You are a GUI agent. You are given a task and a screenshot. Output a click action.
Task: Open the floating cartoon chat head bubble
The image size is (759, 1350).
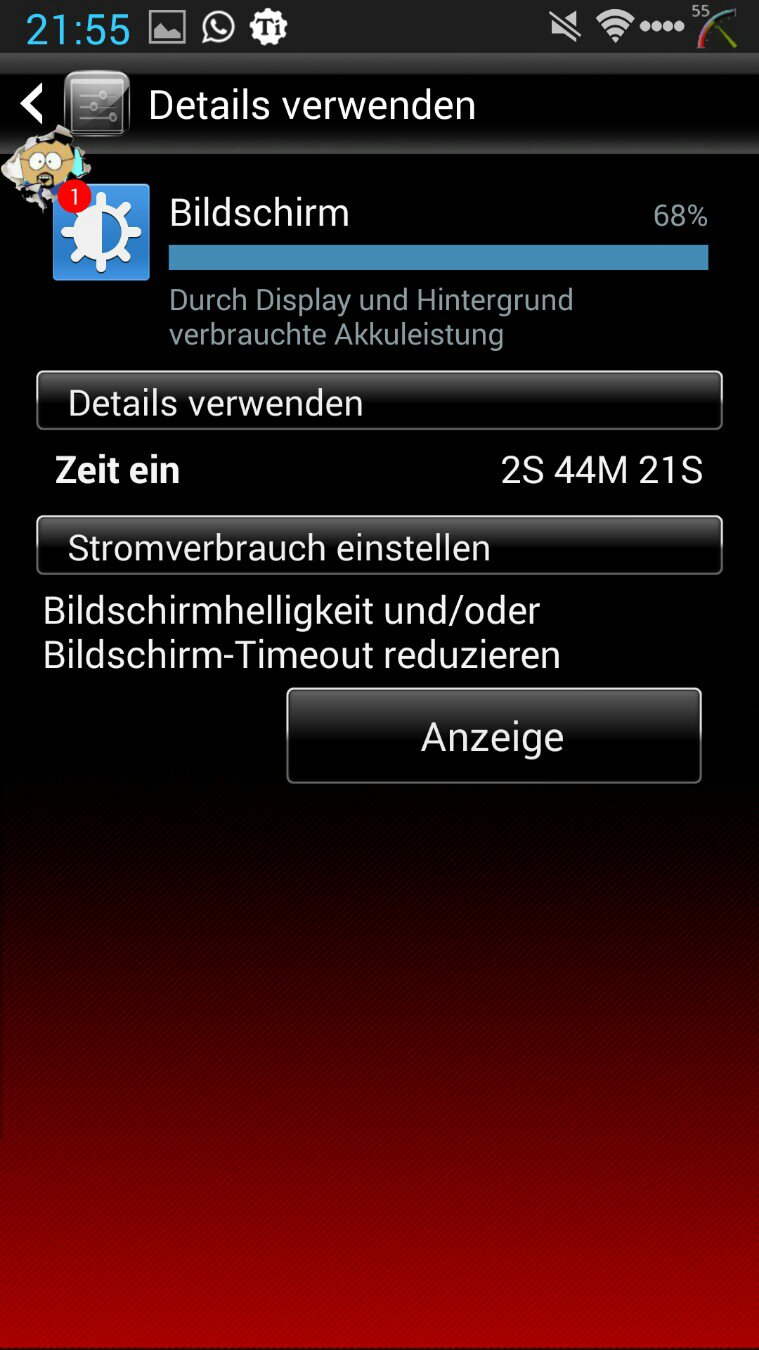(x=45, y=168)
